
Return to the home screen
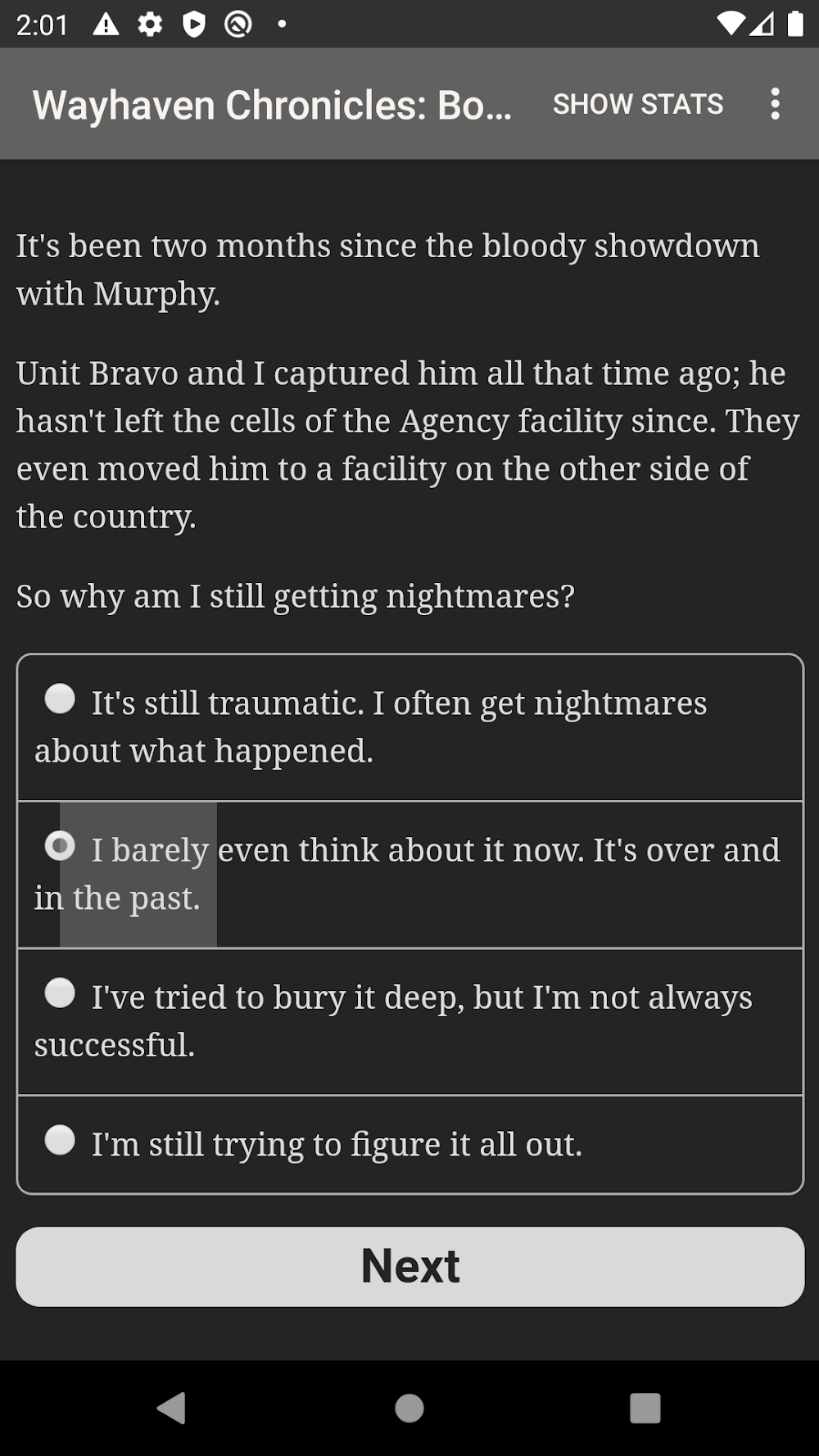tap(409, 1409)
